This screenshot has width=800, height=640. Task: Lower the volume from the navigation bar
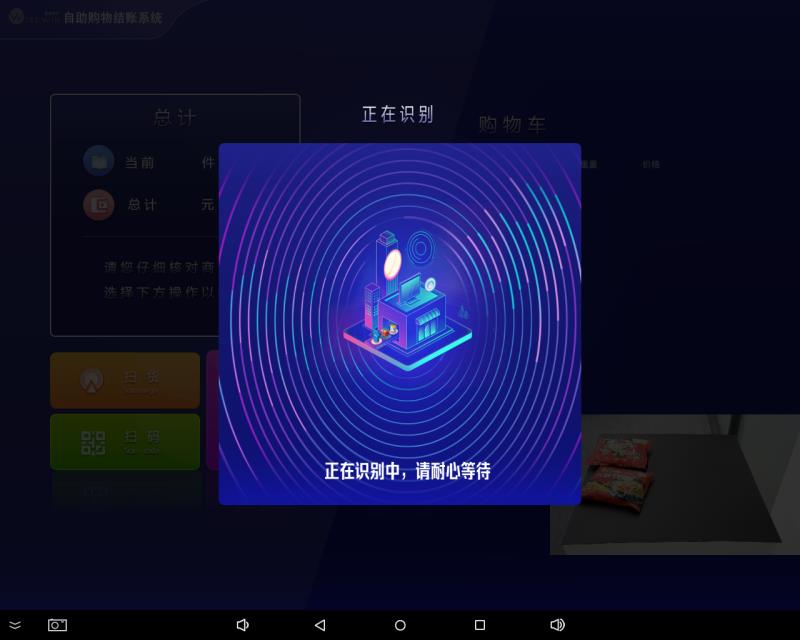(243, 625)
